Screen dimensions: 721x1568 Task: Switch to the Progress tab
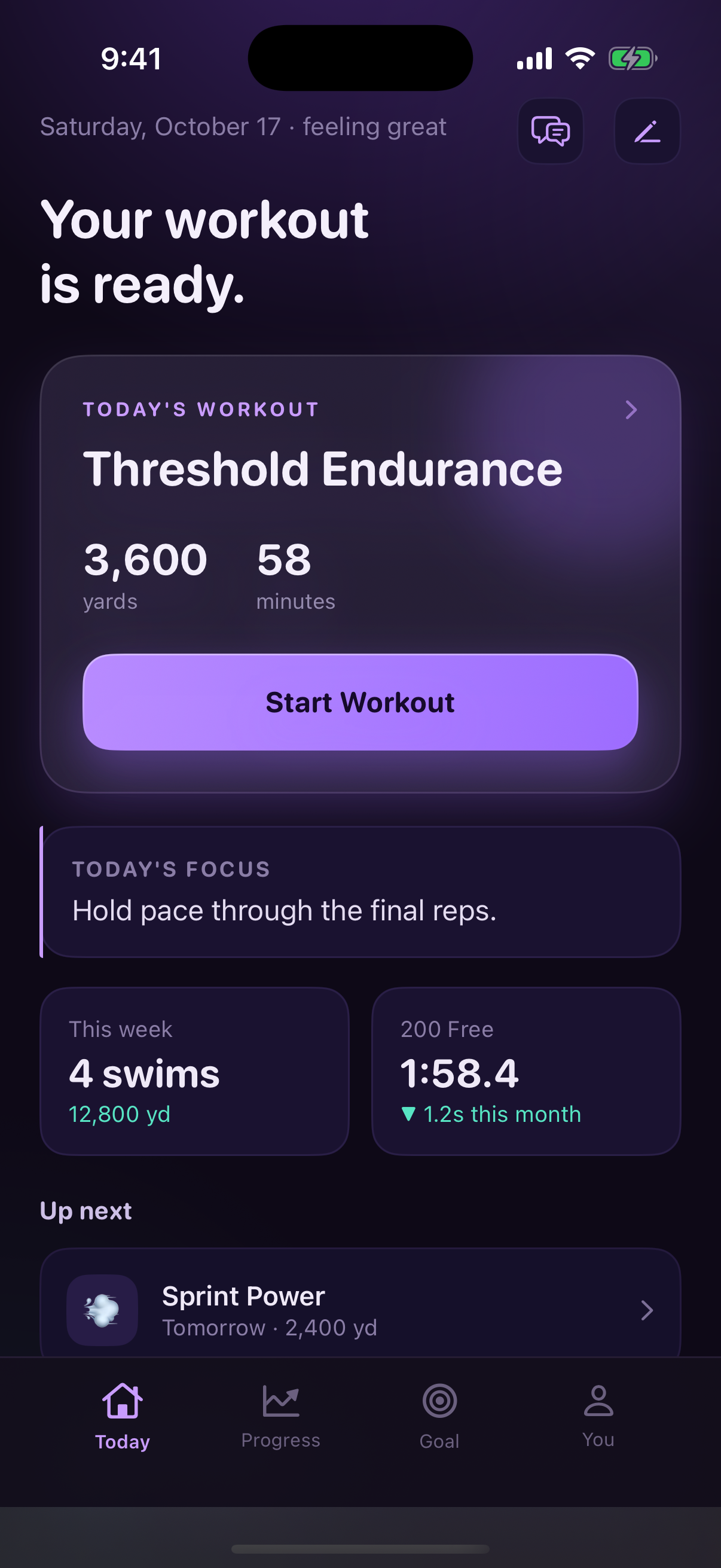pos(280,1417)
